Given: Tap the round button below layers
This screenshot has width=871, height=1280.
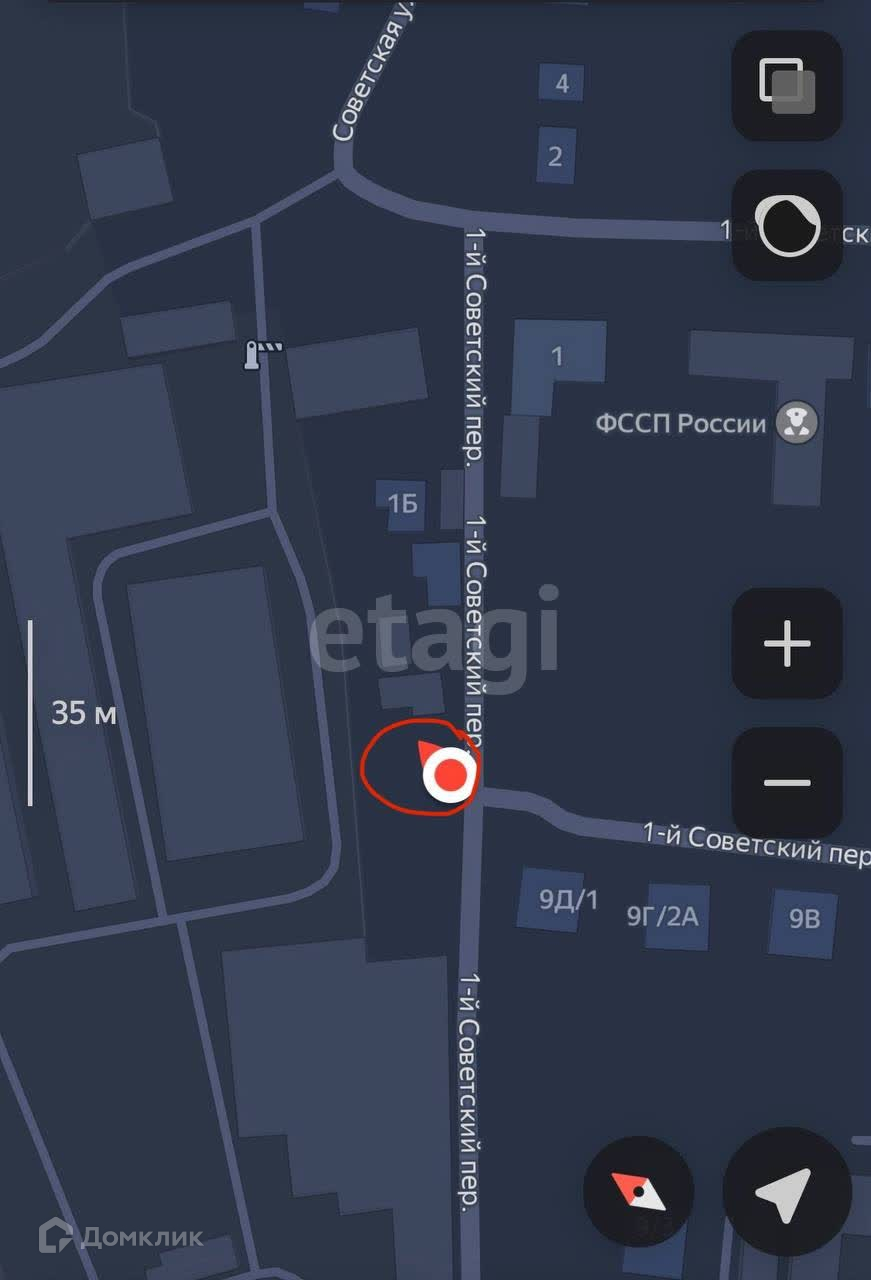Looking at the screenshot, I should [x=787, y=226].
